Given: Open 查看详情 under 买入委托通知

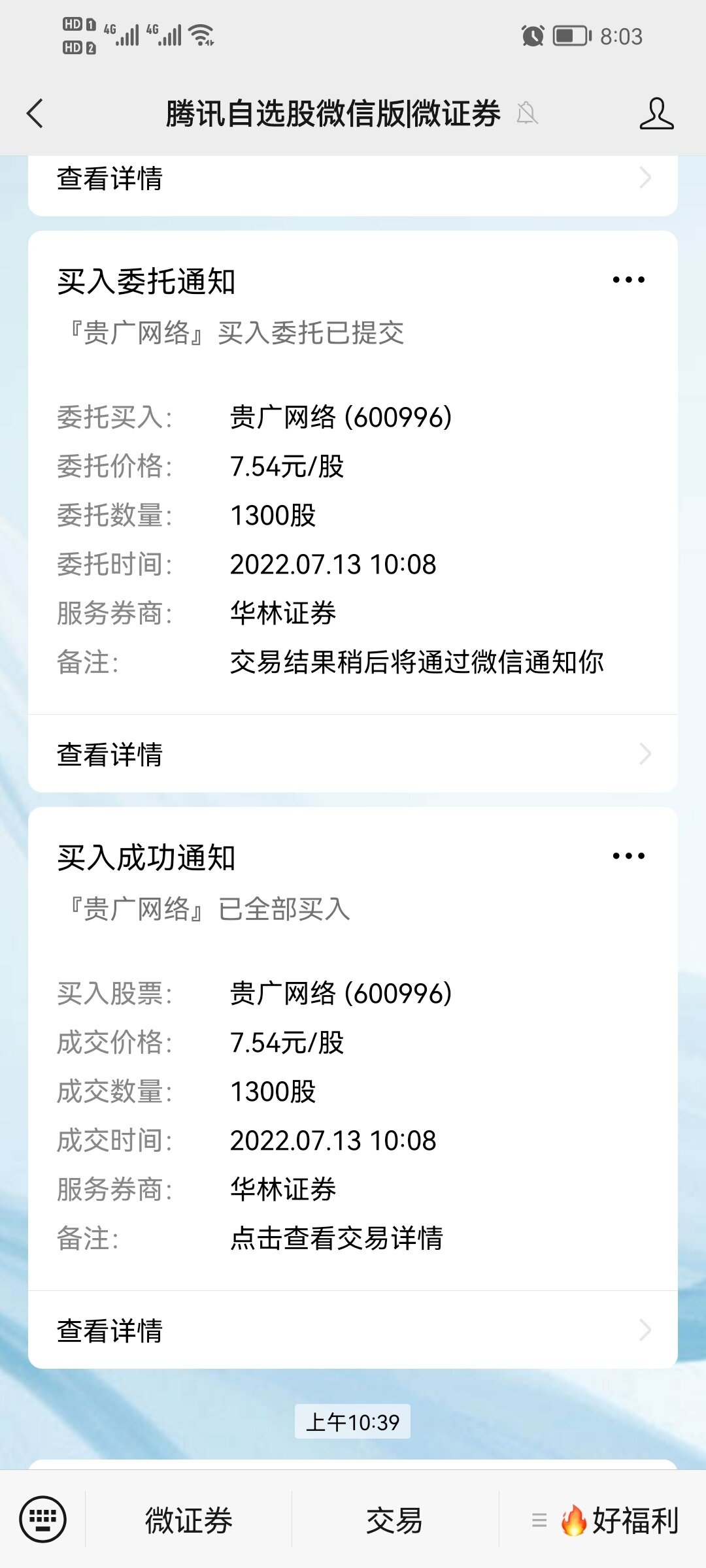Looking at the screenshot, I should (353, 755).
